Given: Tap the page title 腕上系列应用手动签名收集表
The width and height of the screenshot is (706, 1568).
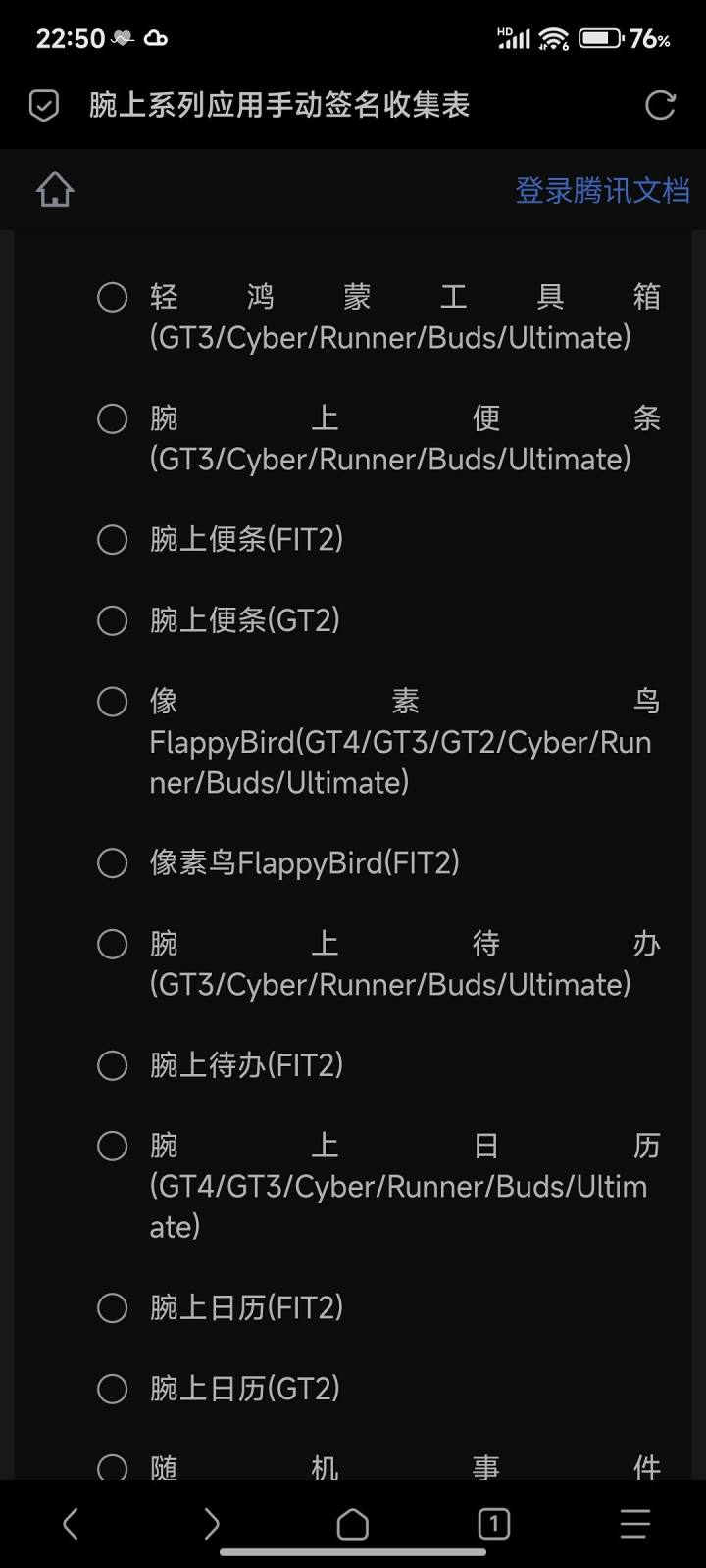Looking at the screenshot, I should (277, 104).
